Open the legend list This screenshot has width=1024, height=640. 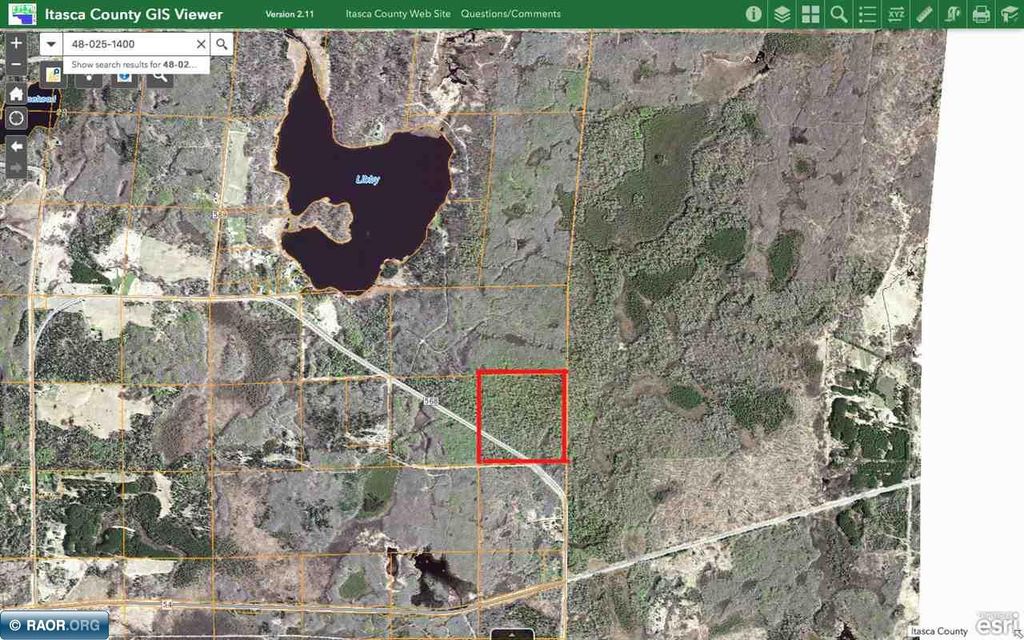pyautogui.click(x=867, y=14)
